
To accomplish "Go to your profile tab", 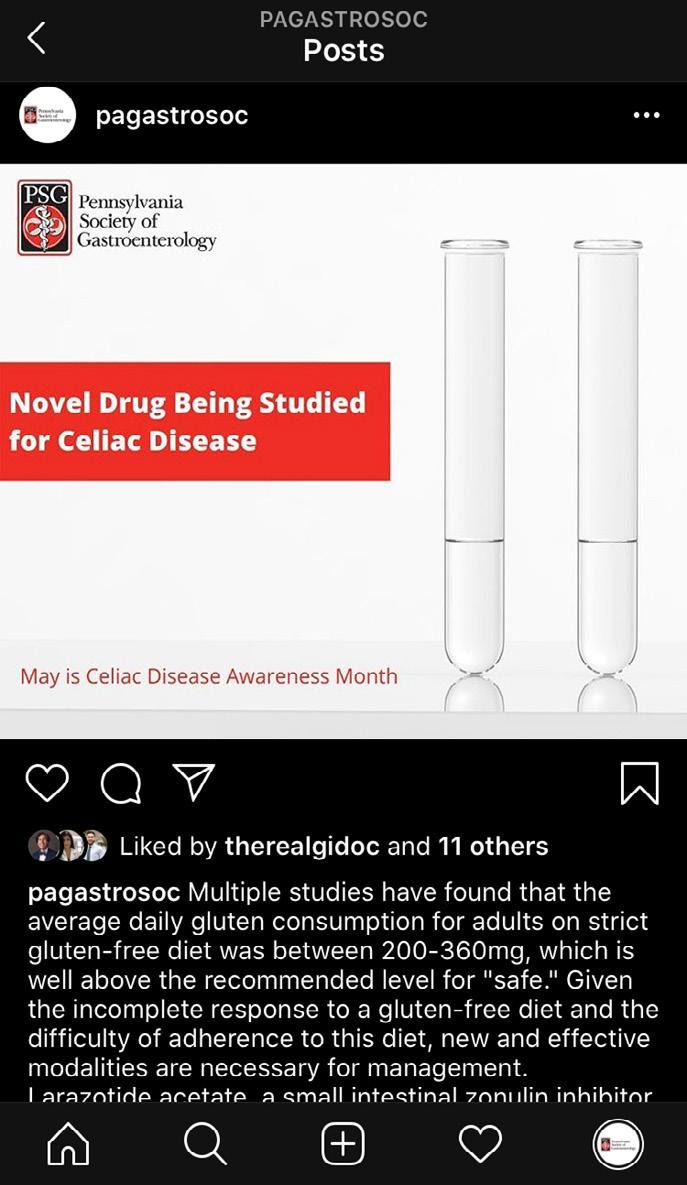I will (618, 1143).
